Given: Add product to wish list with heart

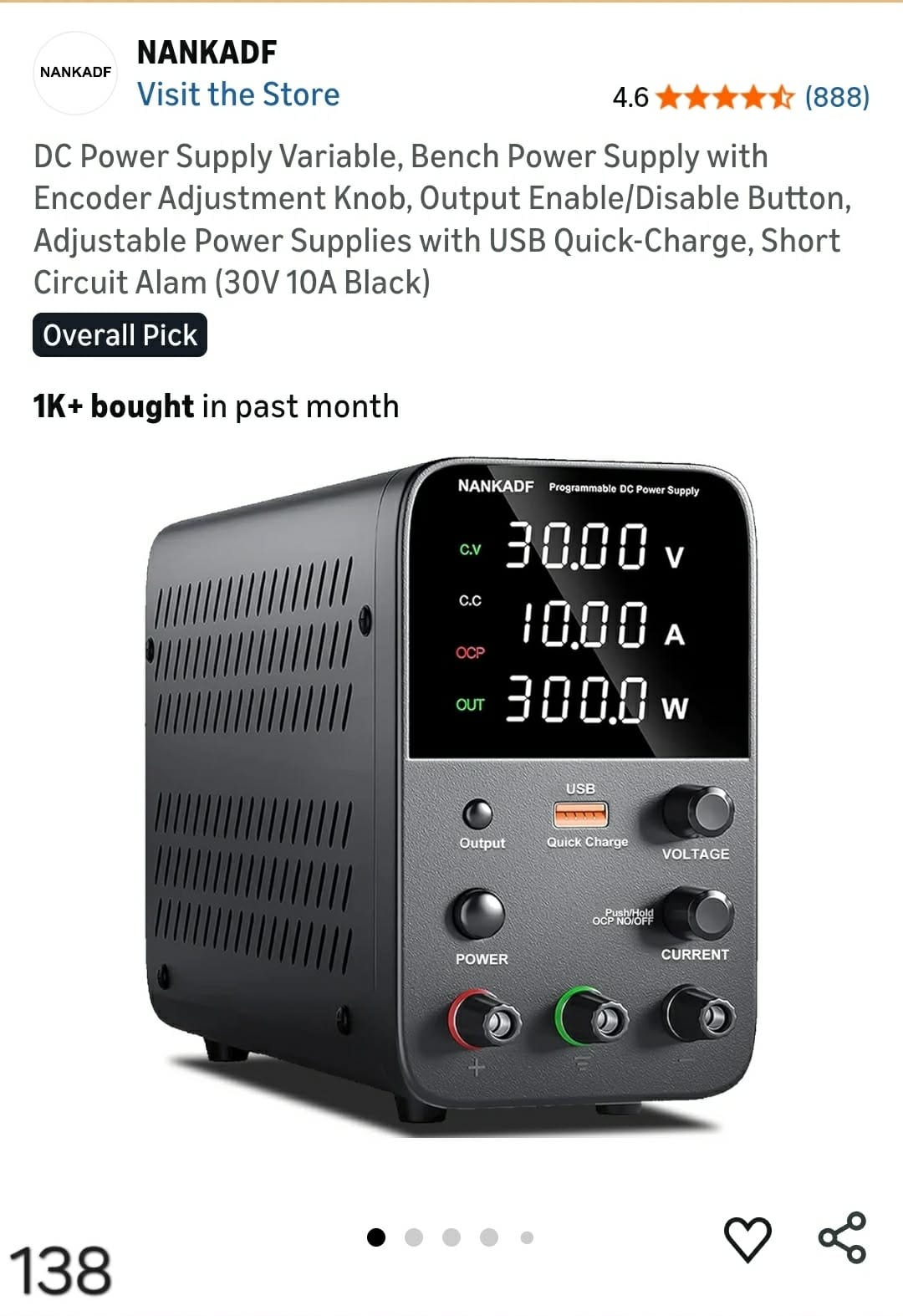Looking at the screenshot, I should point(747,1238).
